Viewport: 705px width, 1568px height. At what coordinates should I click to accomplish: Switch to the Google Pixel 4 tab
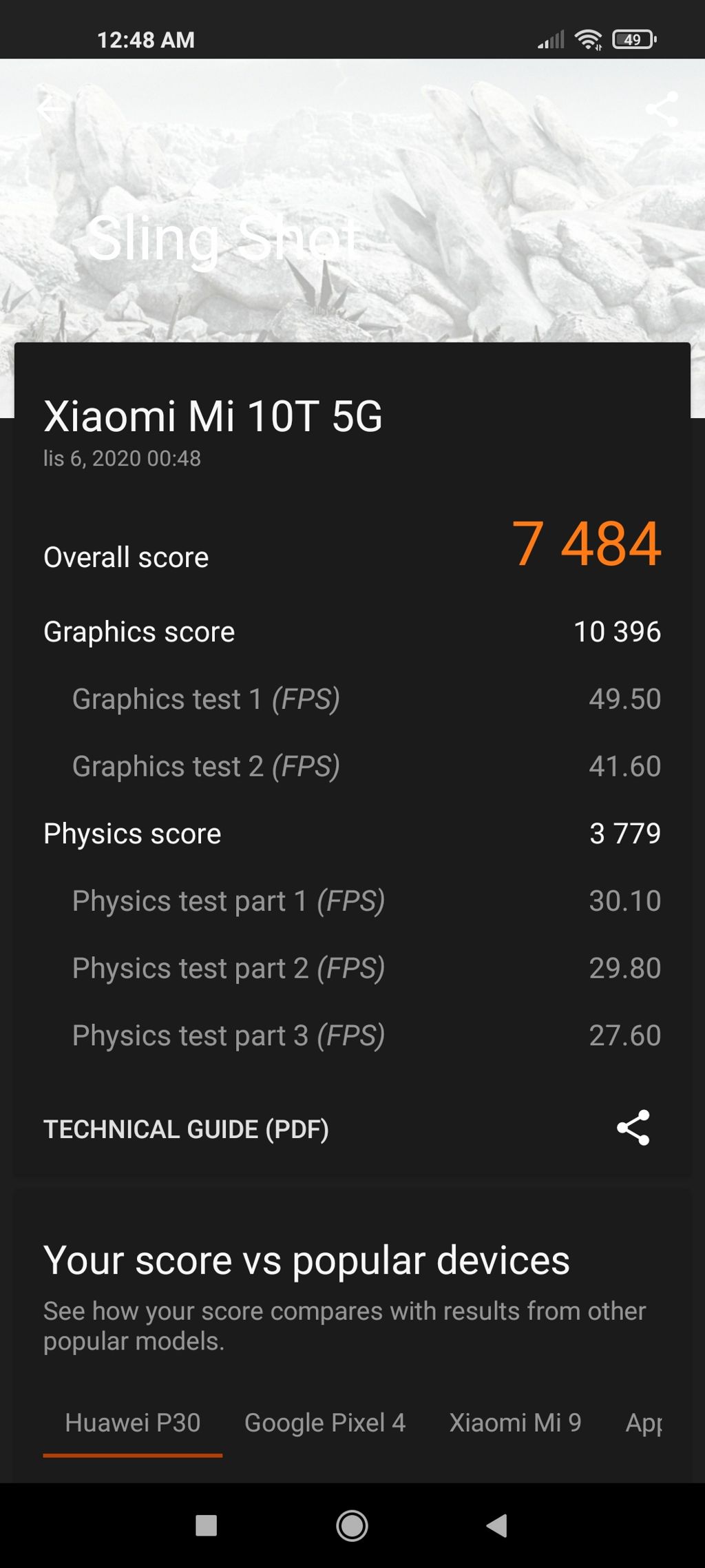[x=325, y=1423]
